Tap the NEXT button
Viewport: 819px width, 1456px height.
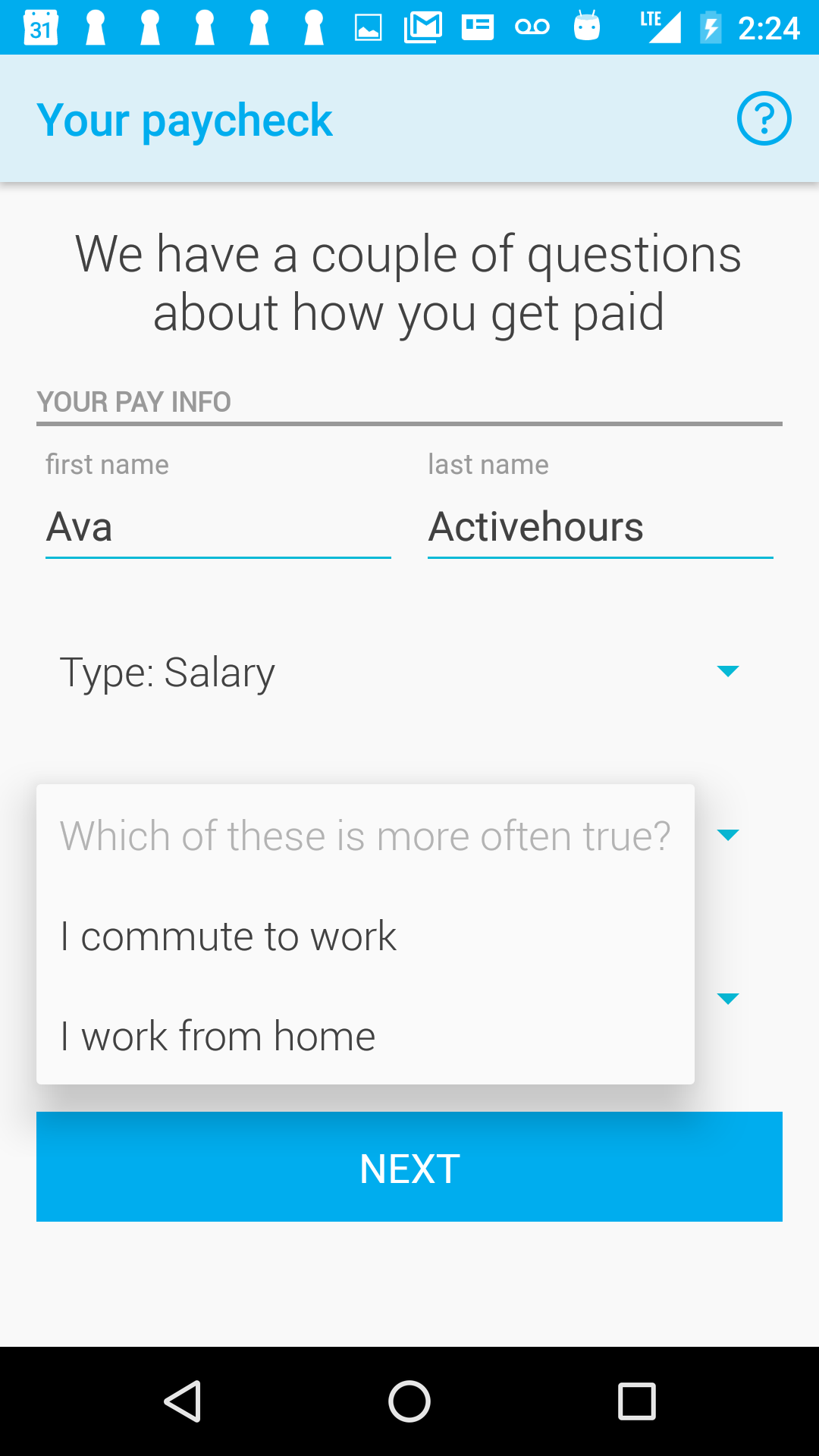pyautogui.click(x=409, y=1167)
